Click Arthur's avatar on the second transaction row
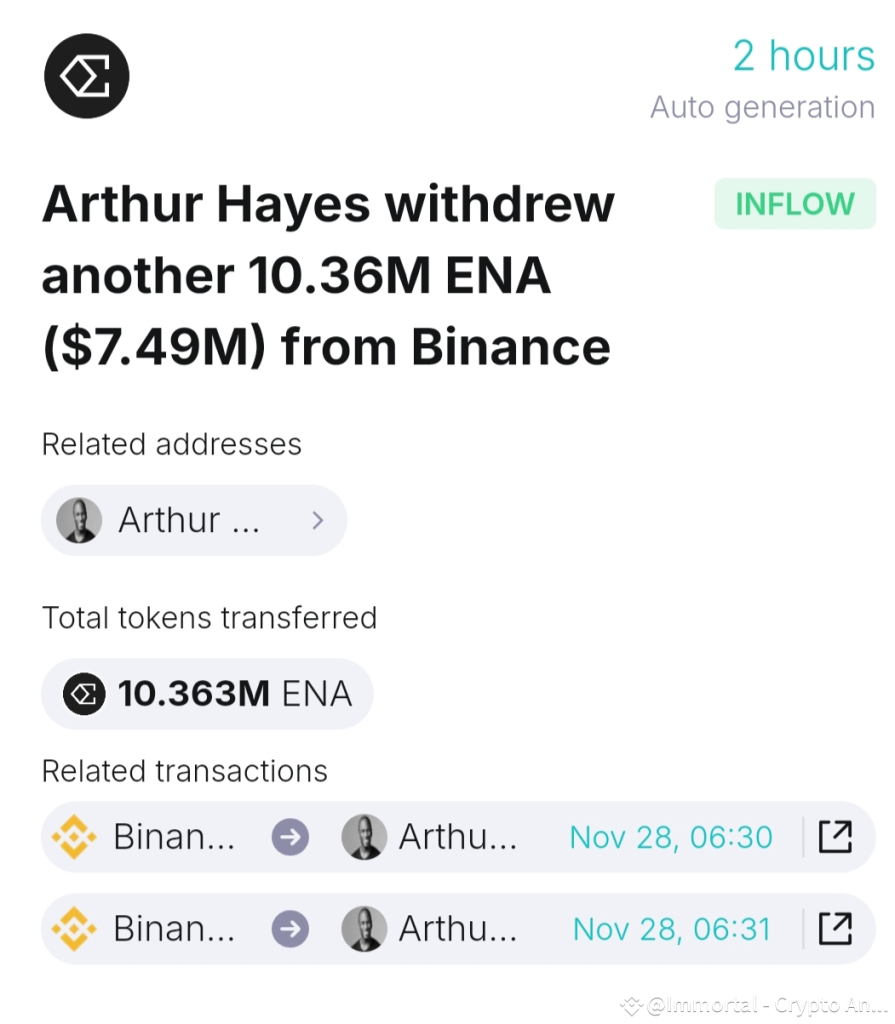The height and width of the screenshot is (1024, 895). click(x=364, y=929)
